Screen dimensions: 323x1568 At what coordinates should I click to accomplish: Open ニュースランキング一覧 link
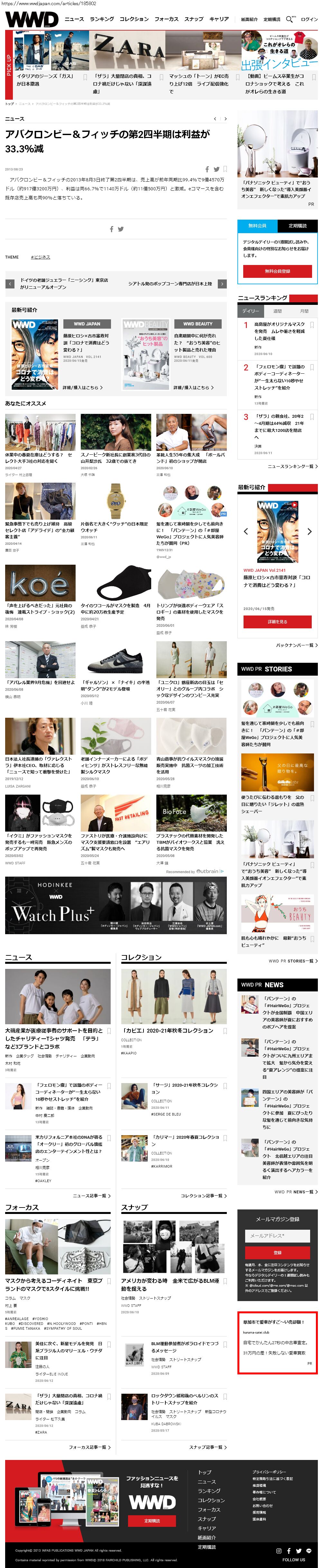click(292, 466)
